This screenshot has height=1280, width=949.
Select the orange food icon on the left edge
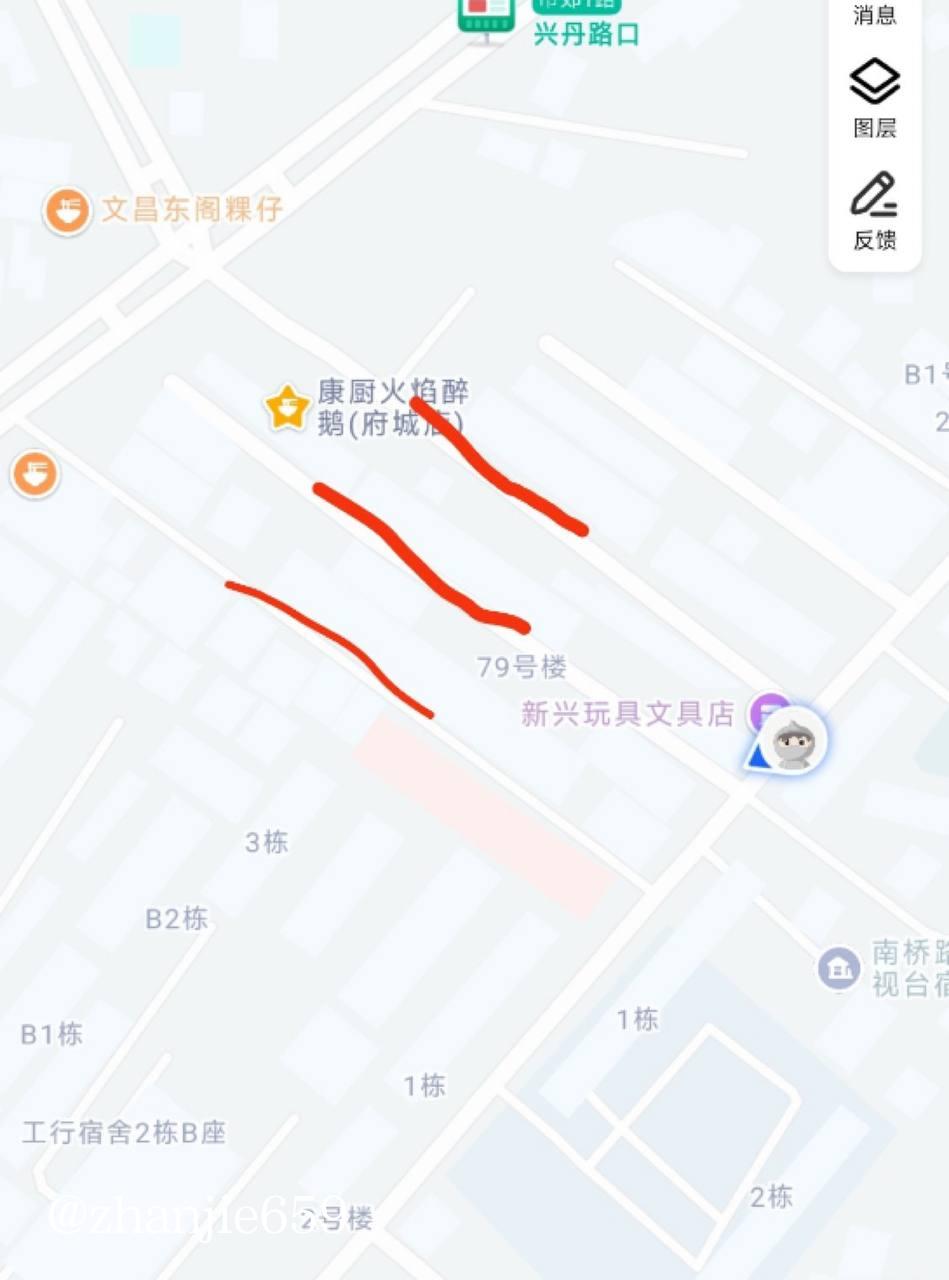pyautogui.click(x=35, y=475)
